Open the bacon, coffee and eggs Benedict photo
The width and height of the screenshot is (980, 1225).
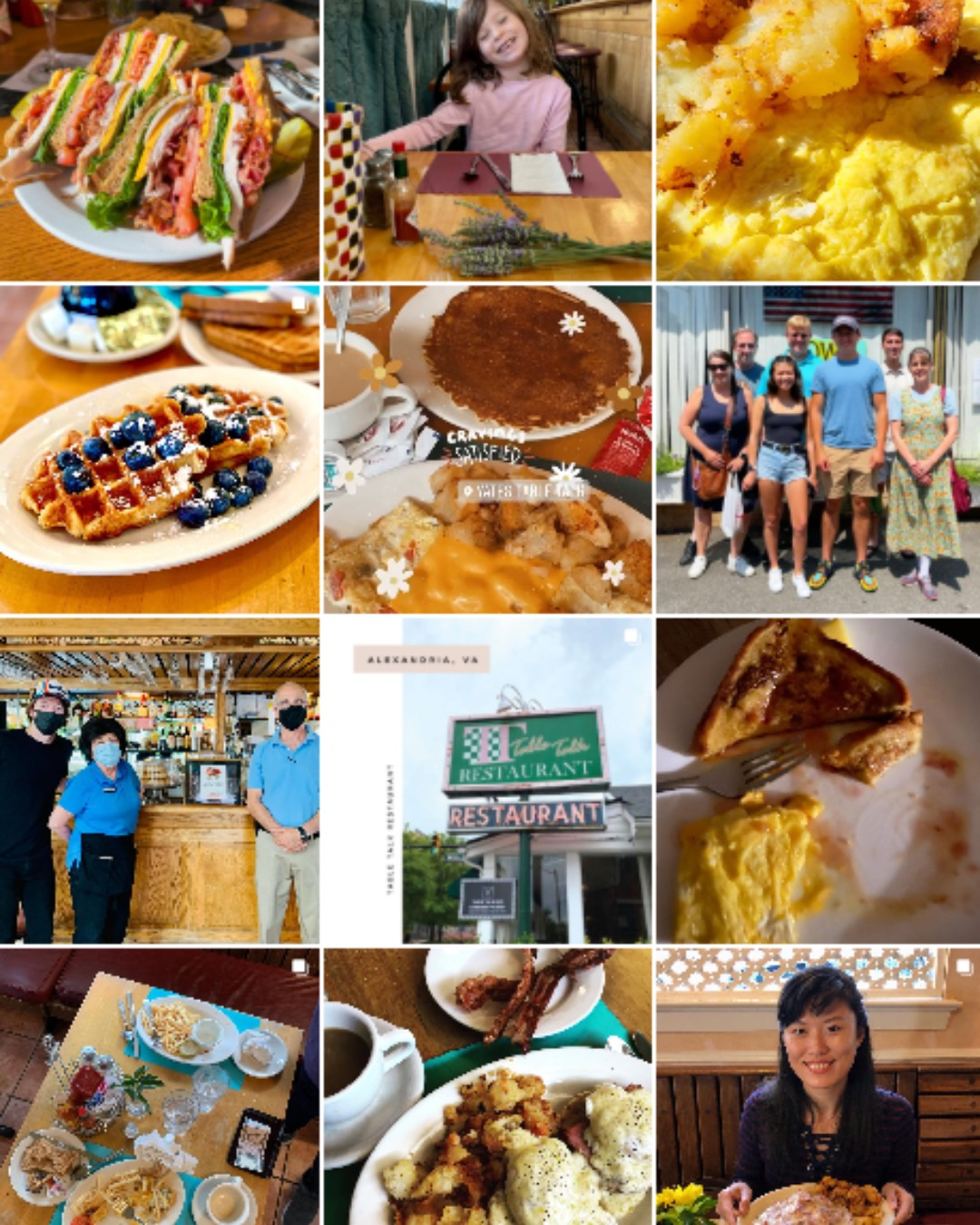point(488,1087)
